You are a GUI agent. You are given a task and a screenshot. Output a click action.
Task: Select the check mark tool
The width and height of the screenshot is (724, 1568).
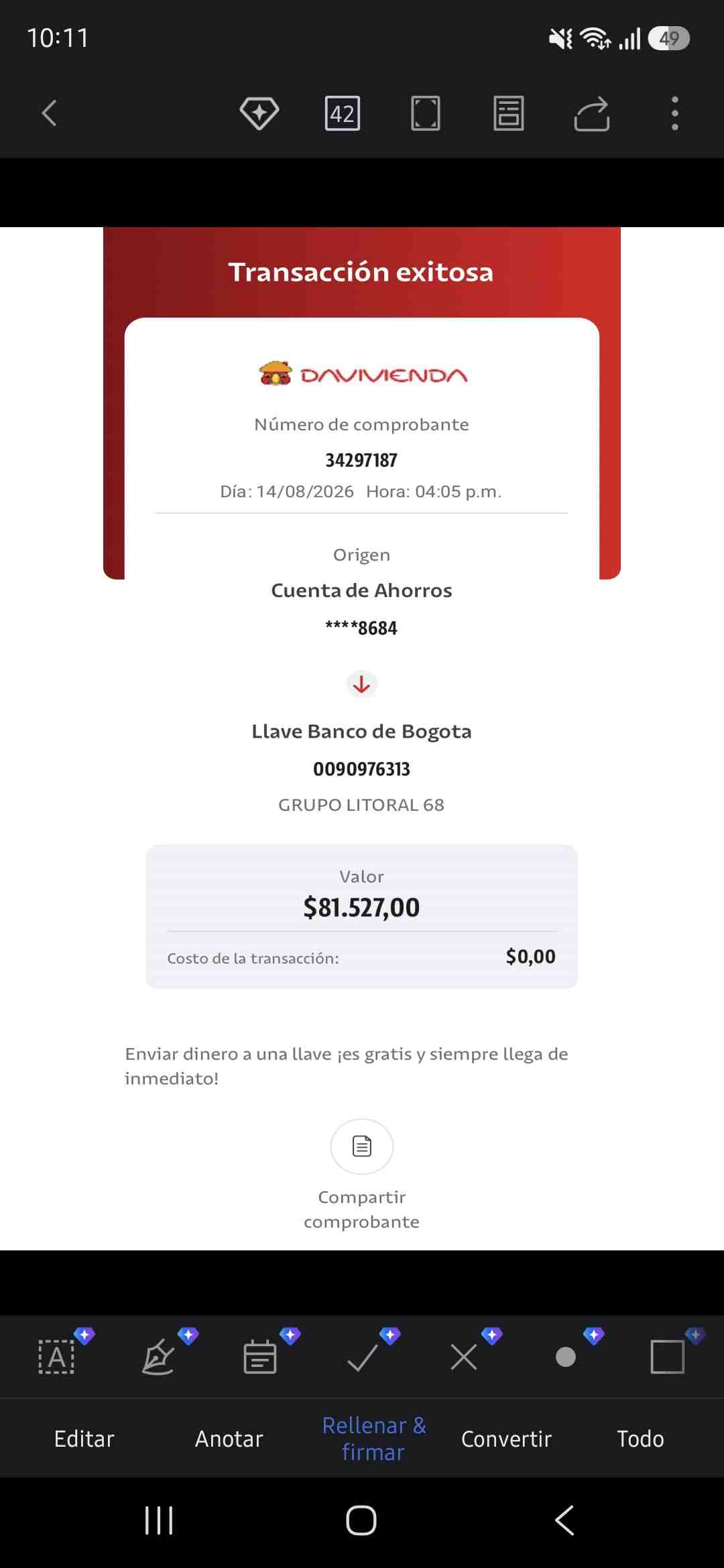coord(362,1358)
